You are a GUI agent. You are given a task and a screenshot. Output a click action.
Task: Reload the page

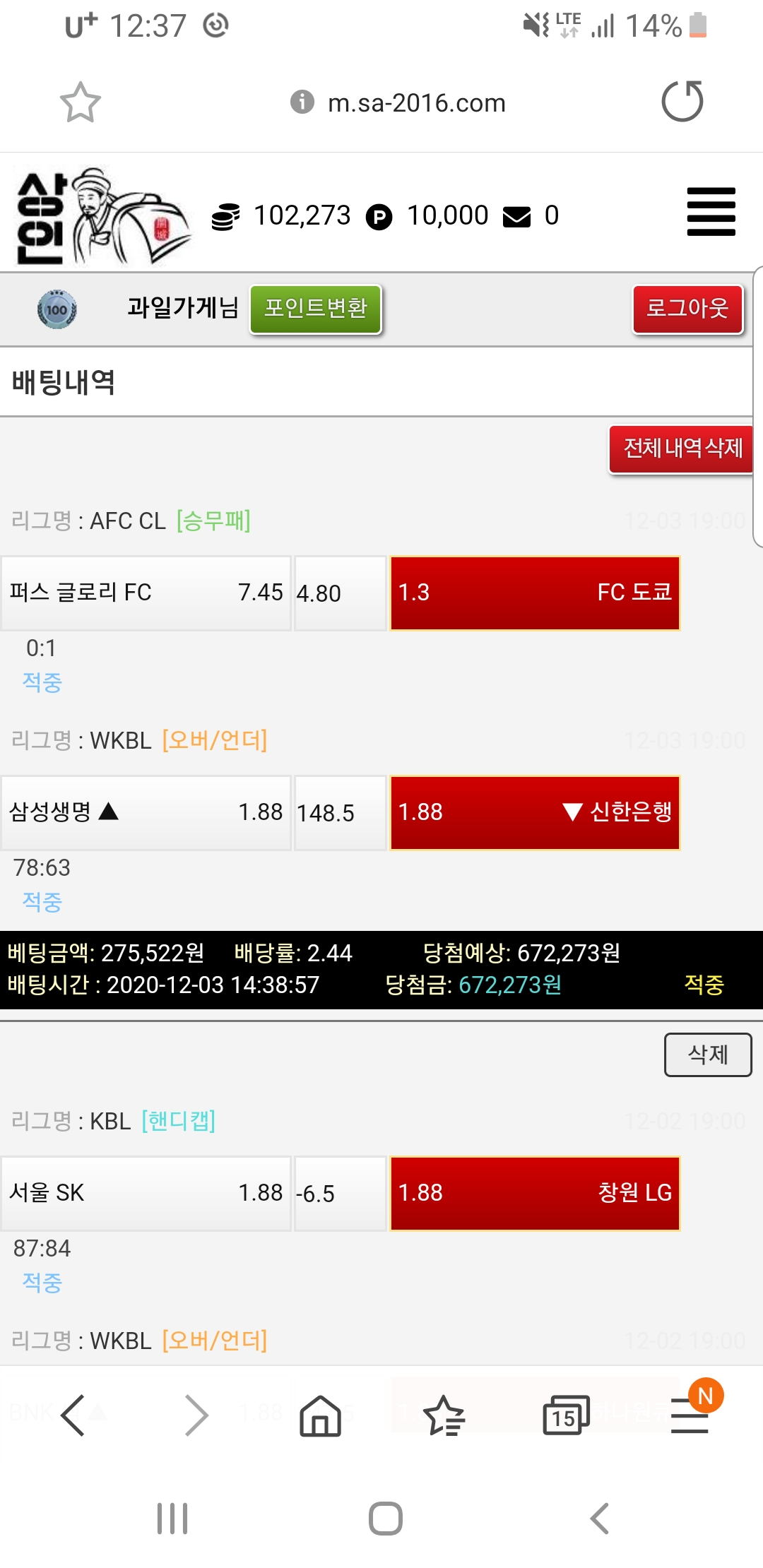682,102
